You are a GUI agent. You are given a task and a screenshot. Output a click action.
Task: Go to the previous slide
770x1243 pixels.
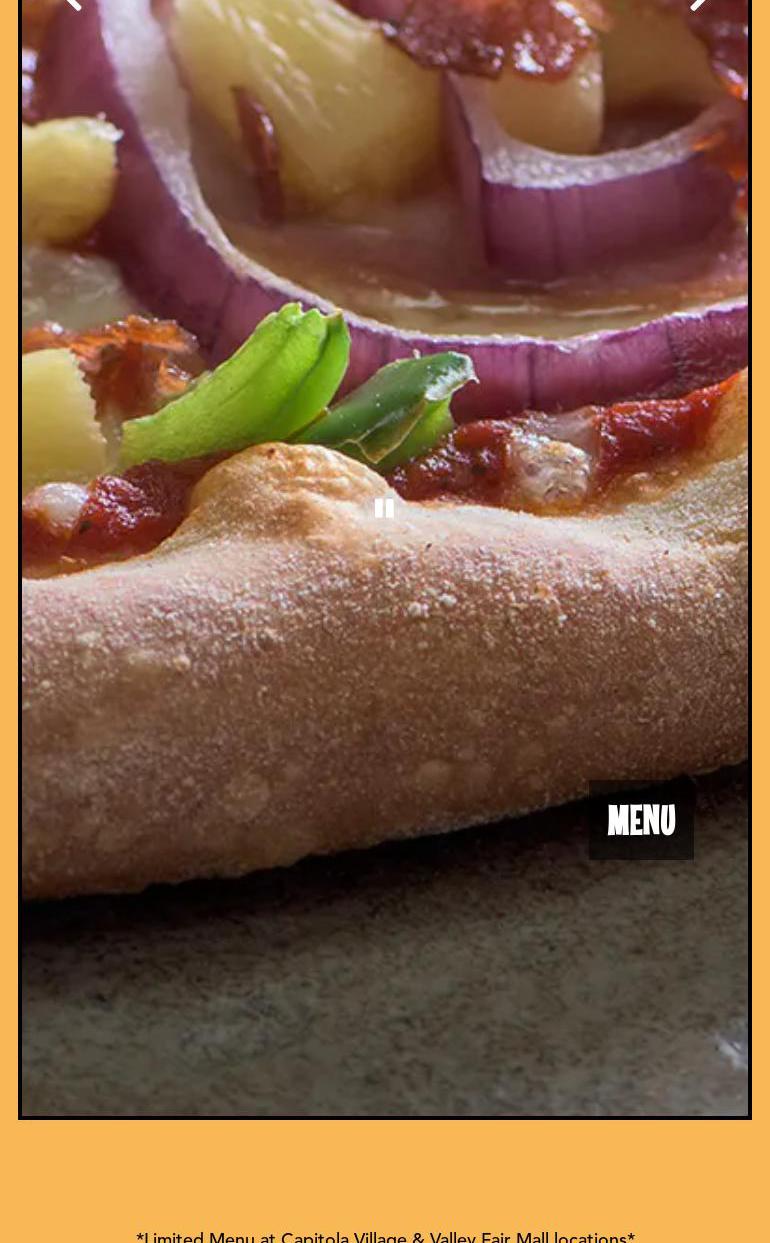pos(73,3)
